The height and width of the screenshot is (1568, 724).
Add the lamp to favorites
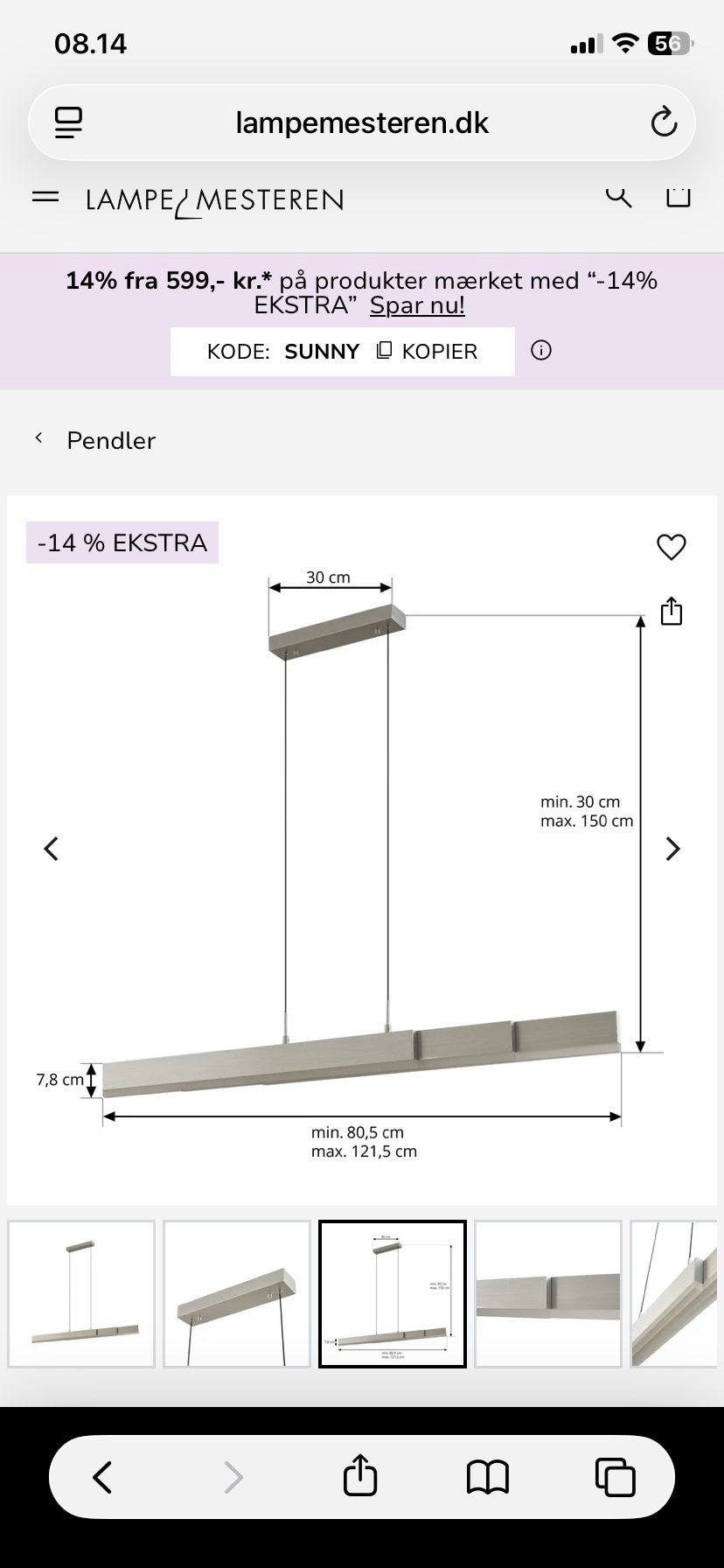point(672,547)
